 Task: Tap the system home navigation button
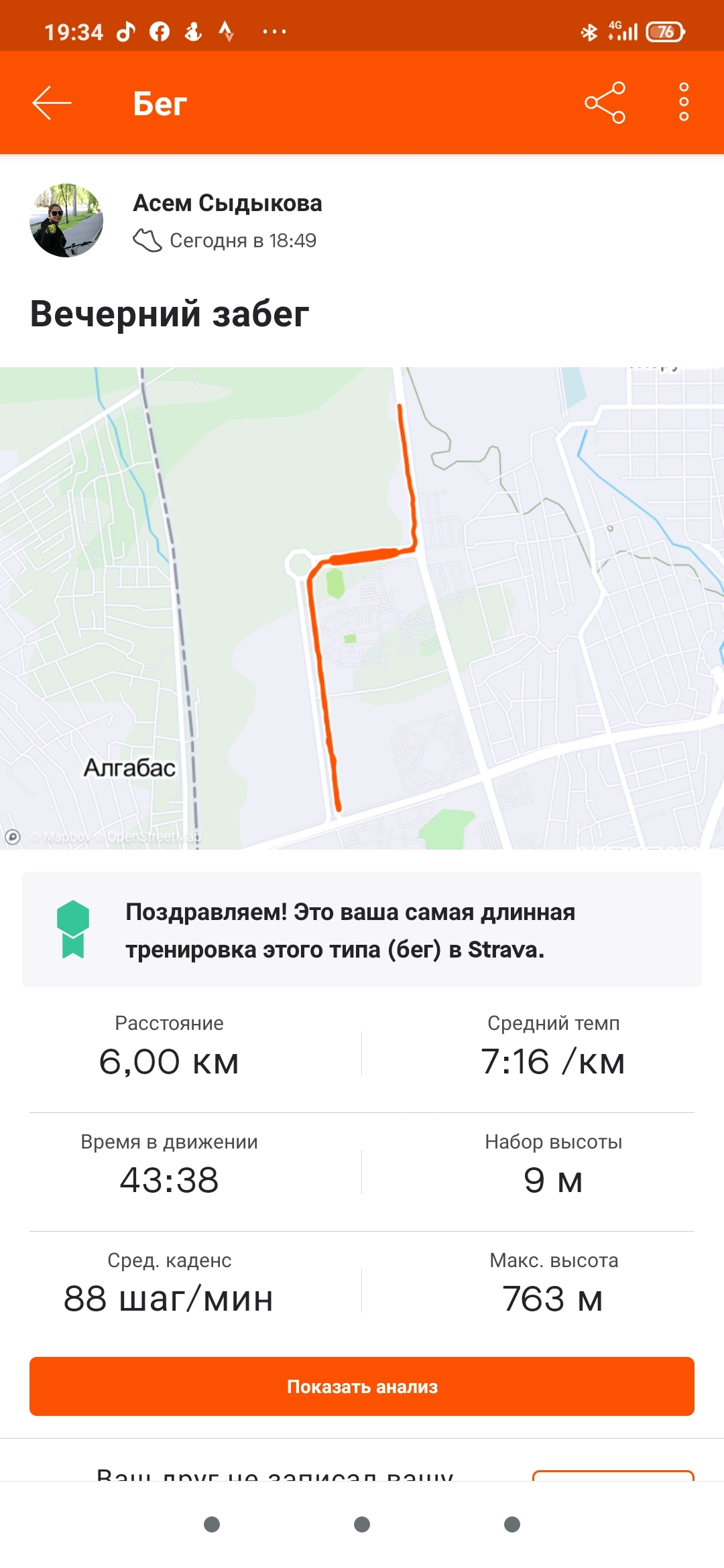click(x=362, y=1524)
